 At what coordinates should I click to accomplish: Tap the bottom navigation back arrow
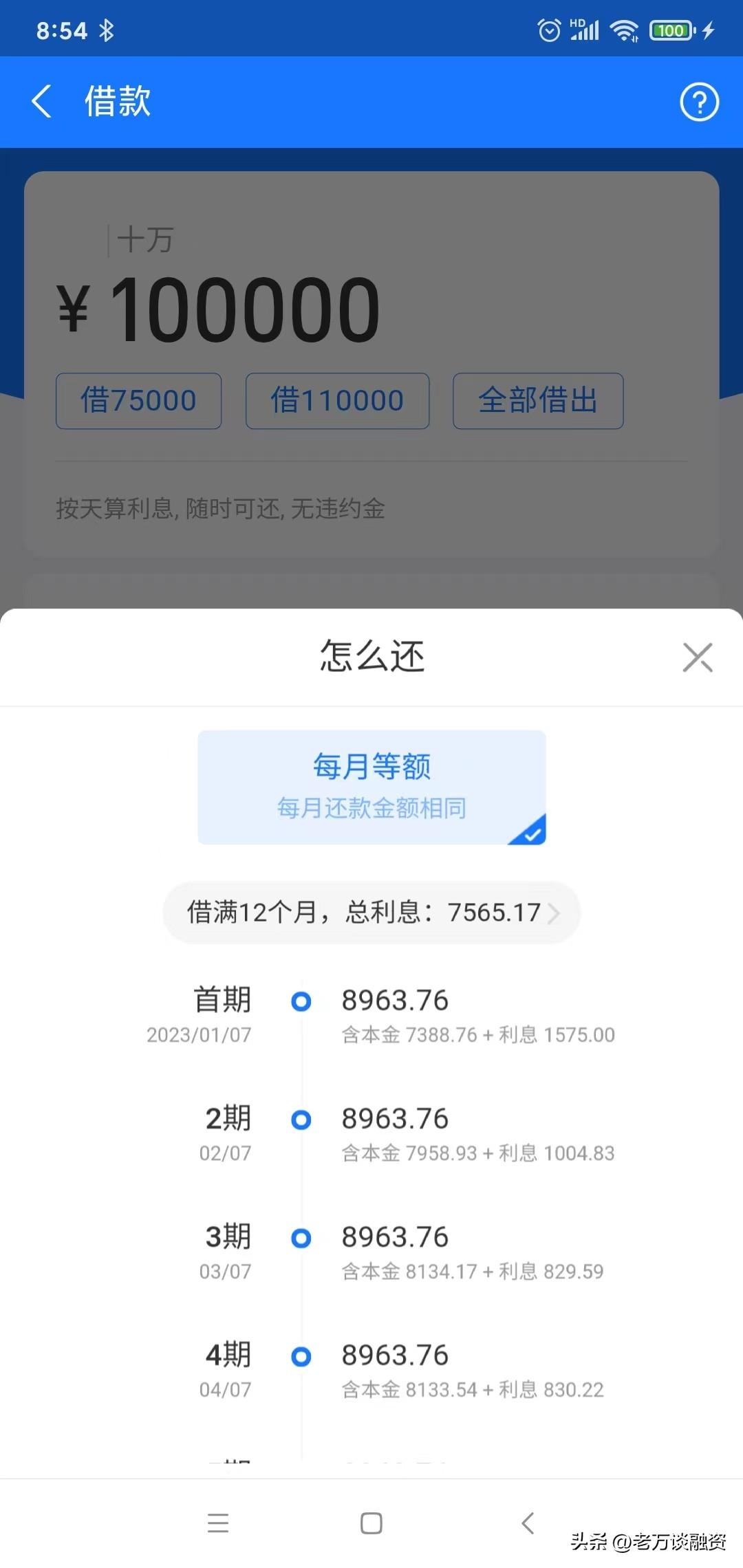coord(528,1523)
